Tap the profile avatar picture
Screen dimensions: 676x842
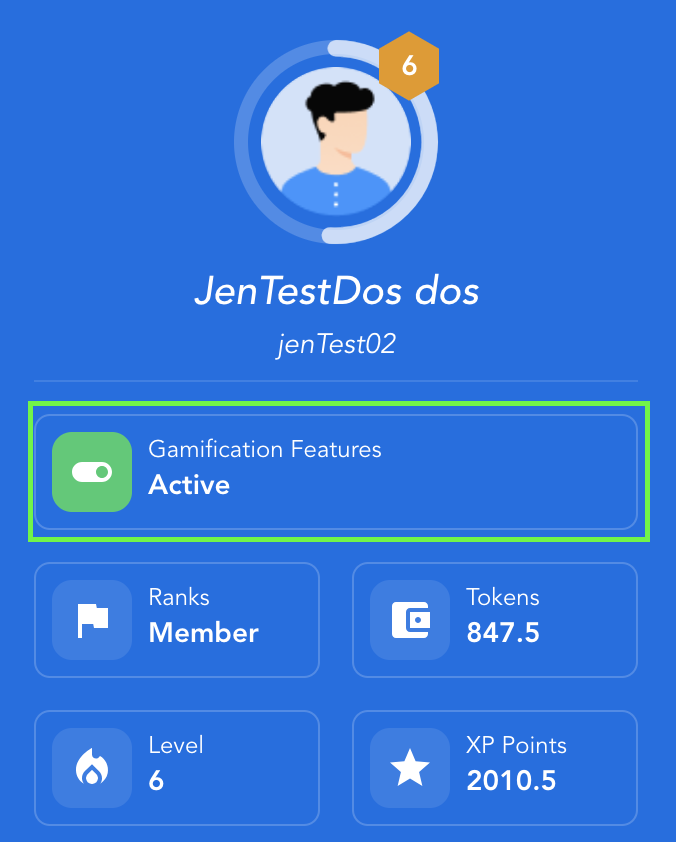(x=336, y=142)
